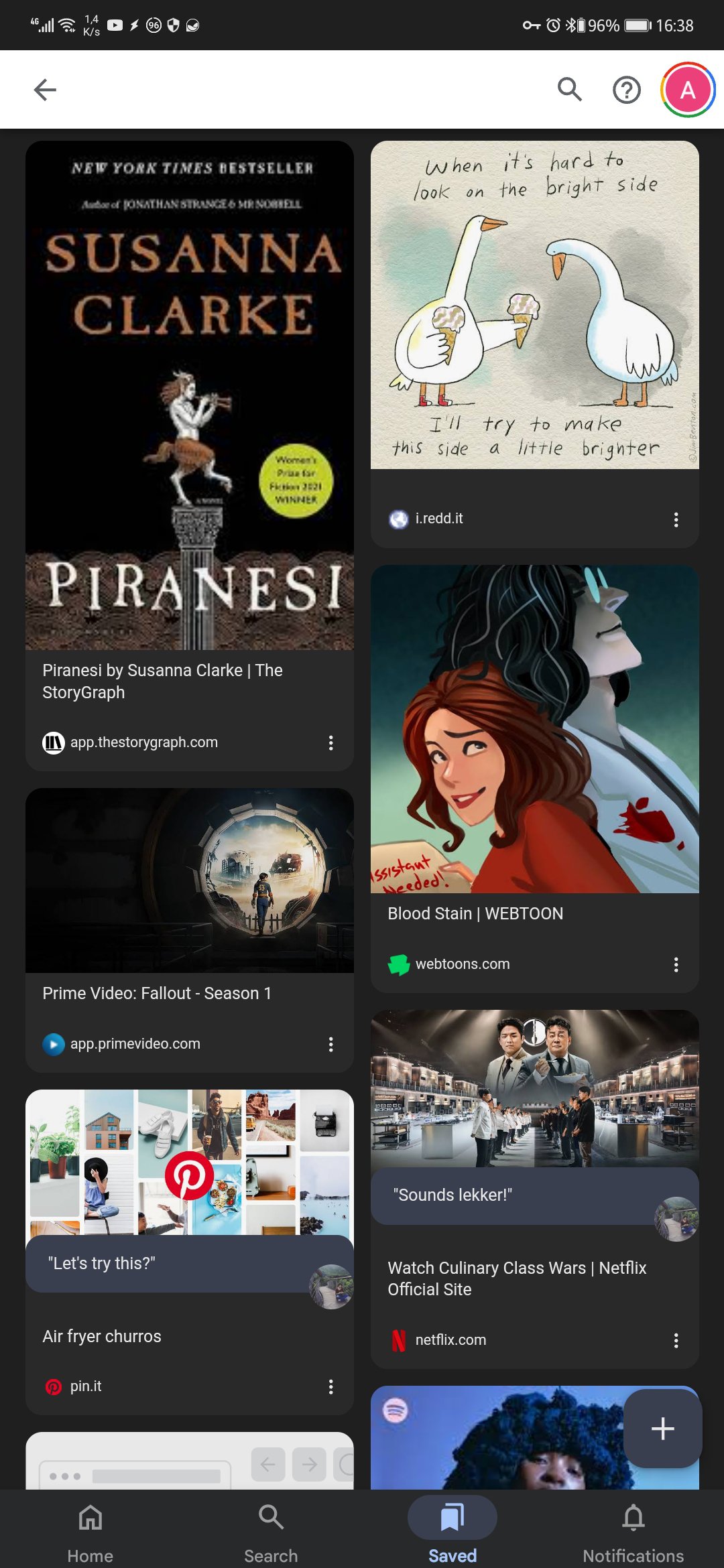Open the Air fryer churros pin

pyautogui.click(x=189, y=1336)
